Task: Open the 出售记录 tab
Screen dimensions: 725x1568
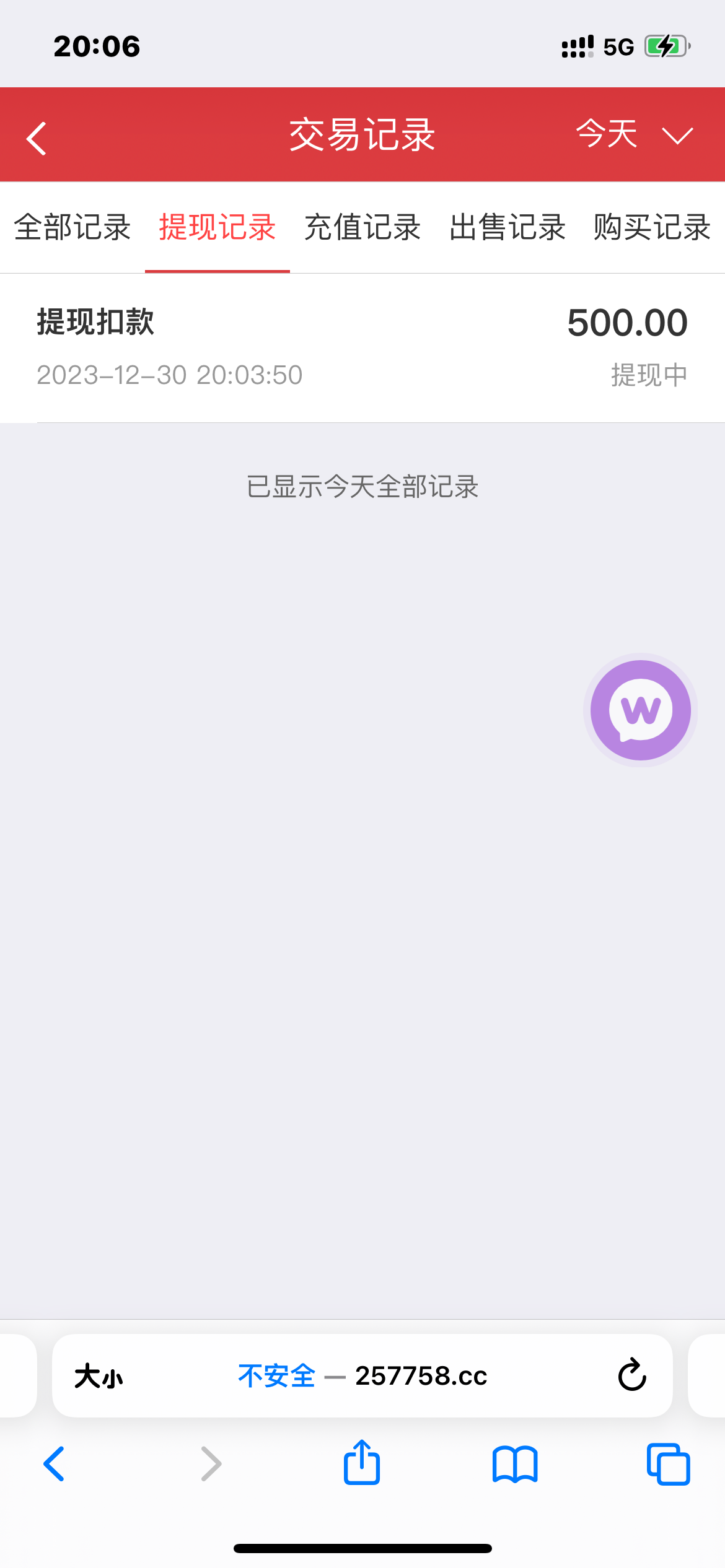Action: click(x=507, y=228)
